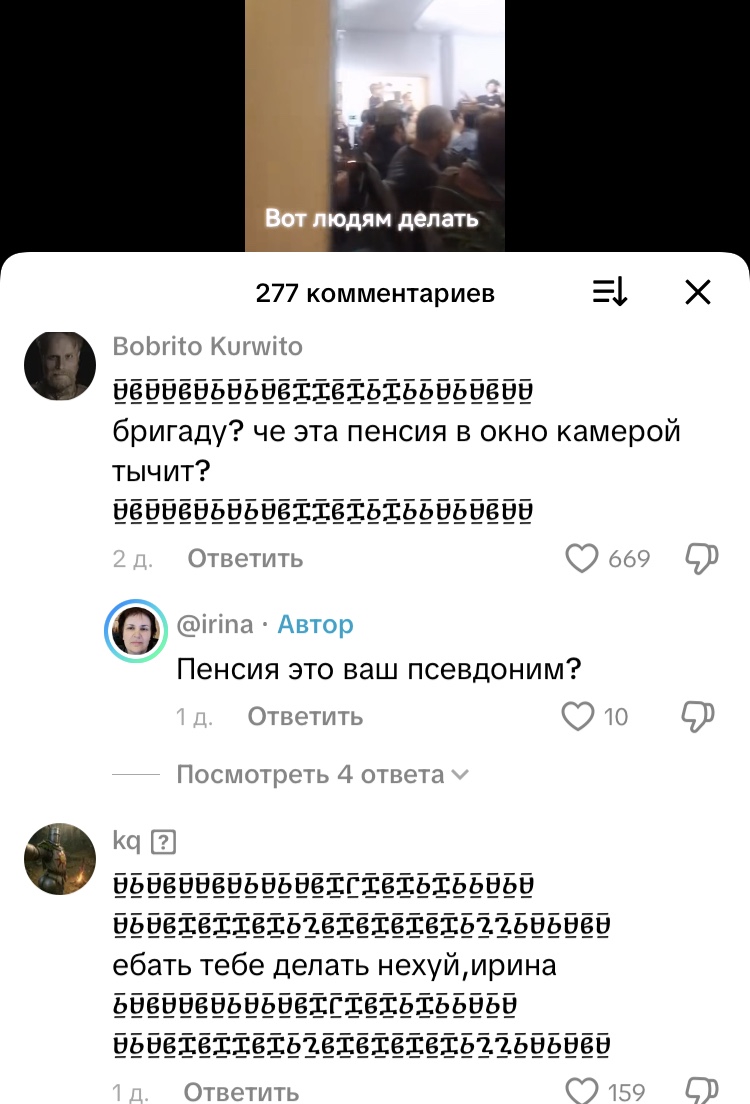Reply to @irina's comment
Screen dimensions: 750x1104
305,717
